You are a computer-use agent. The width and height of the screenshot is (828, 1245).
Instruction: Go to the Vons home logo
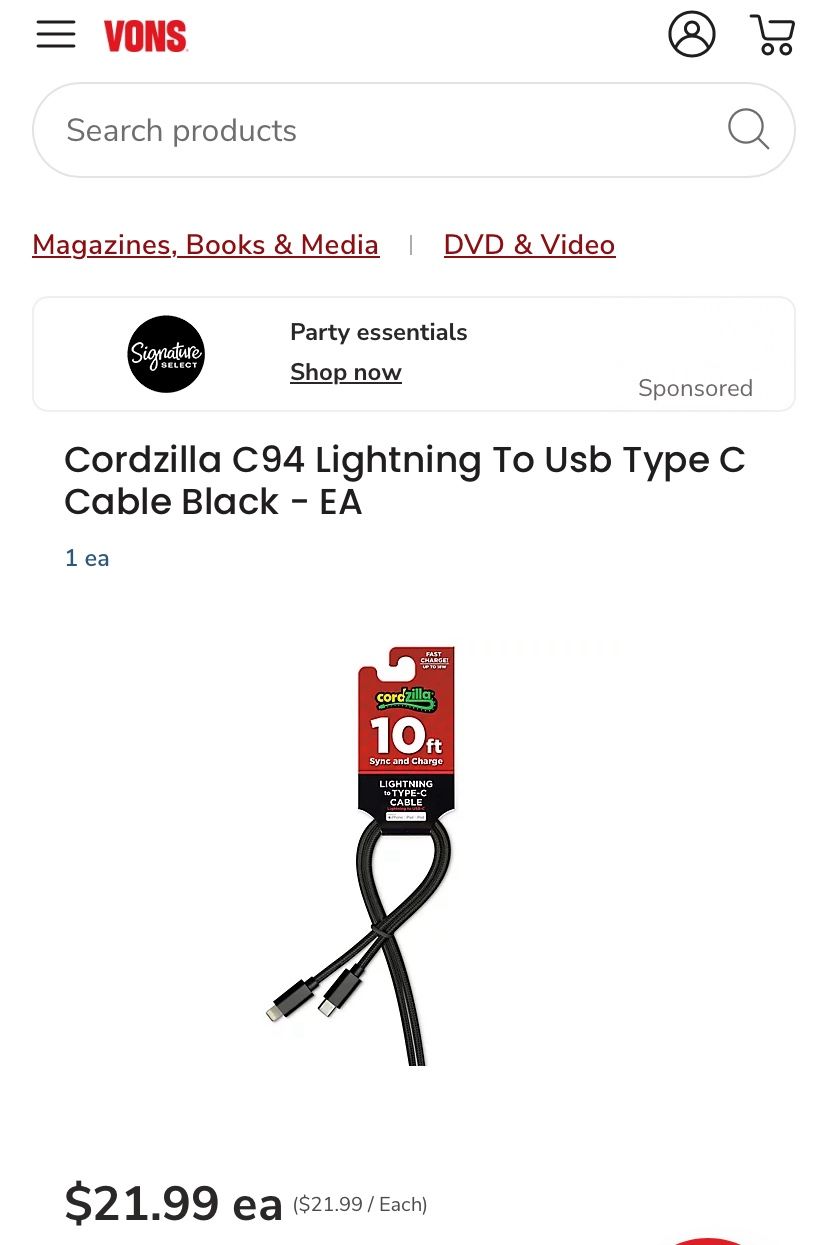point(146,37)
